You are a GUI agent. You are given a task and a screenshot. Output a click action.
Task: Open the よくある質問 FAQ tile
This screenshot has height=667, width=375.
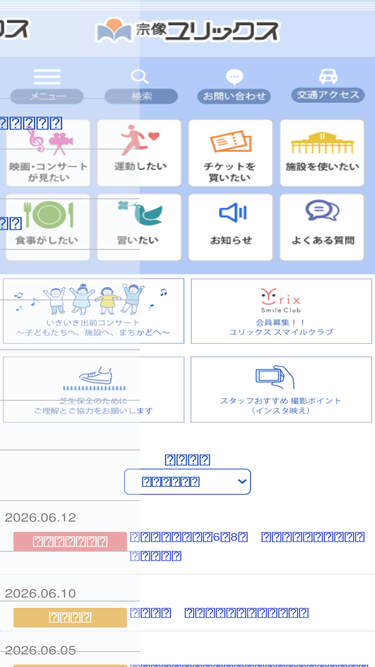[x=322, y=227]
